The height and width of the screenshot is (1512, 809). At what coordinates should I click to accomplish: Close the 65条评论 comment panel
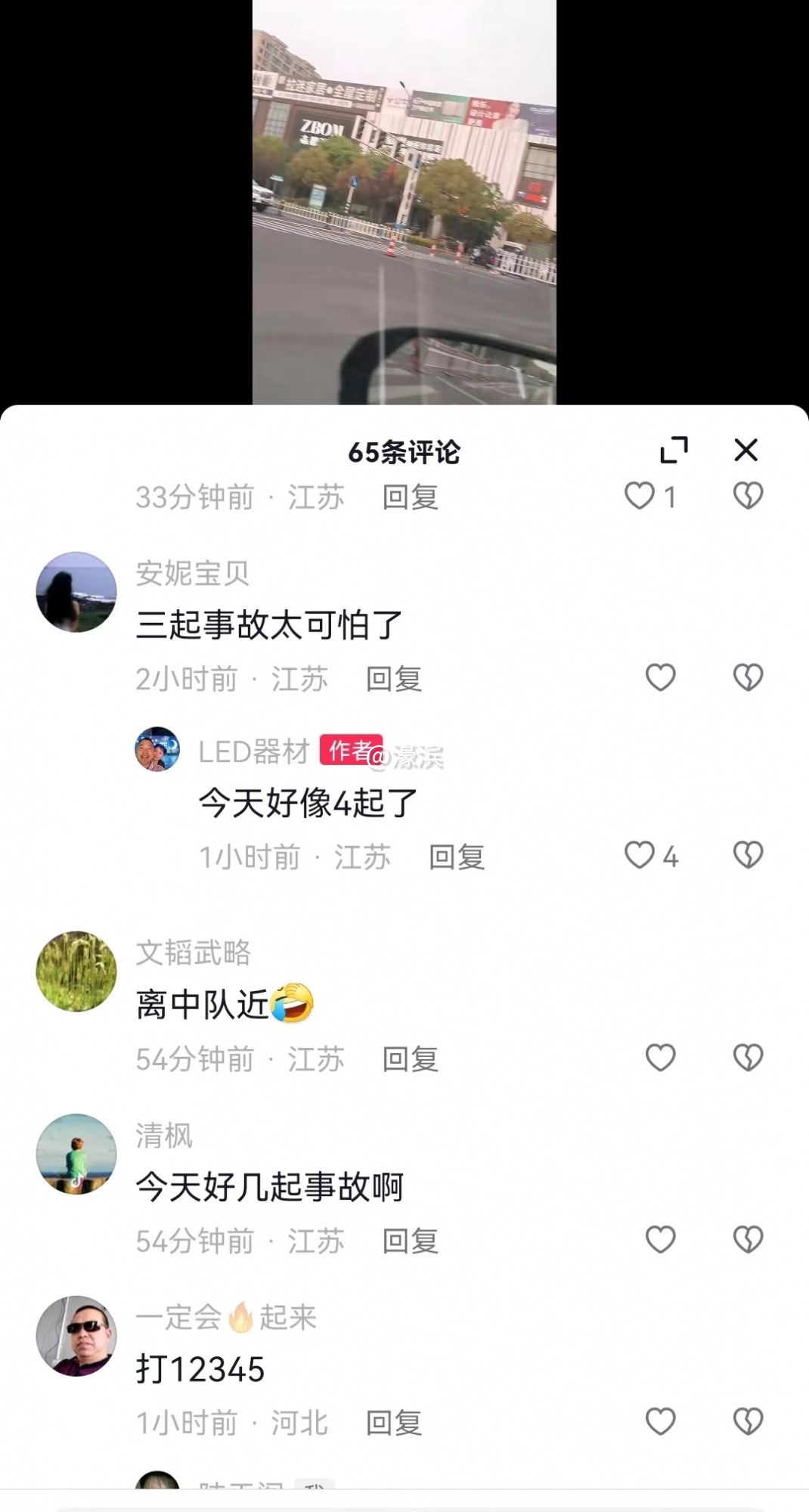click(x=745, y=448)
